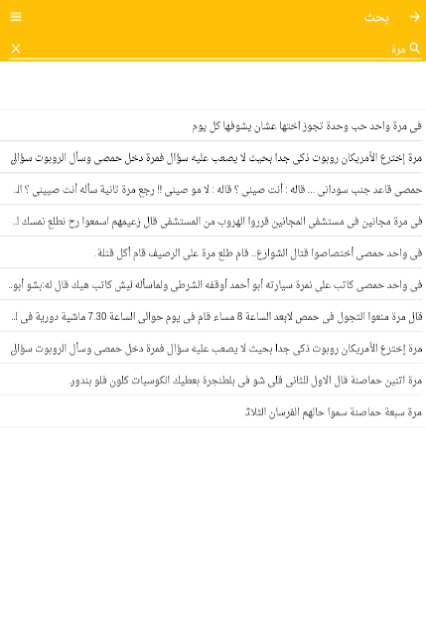The width and height of the screenshot is (426, 640).
Task: Open joke حمصي قاعد جنب سوداني
Action: (213, 189)
